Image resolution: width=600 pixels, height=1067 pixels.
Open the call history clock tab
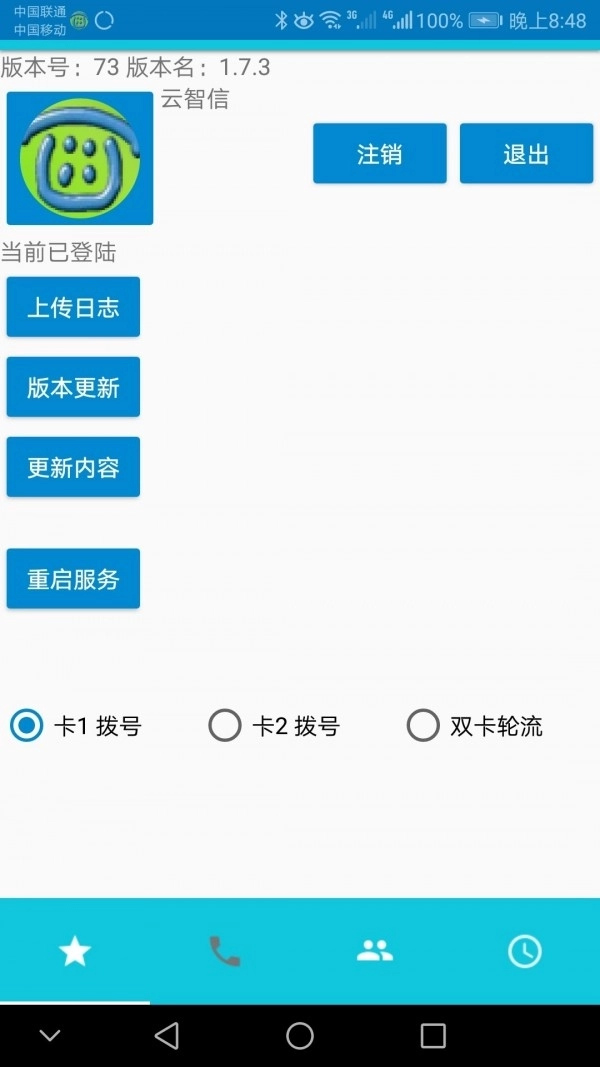pyautogui.click(x=525, y=952)
